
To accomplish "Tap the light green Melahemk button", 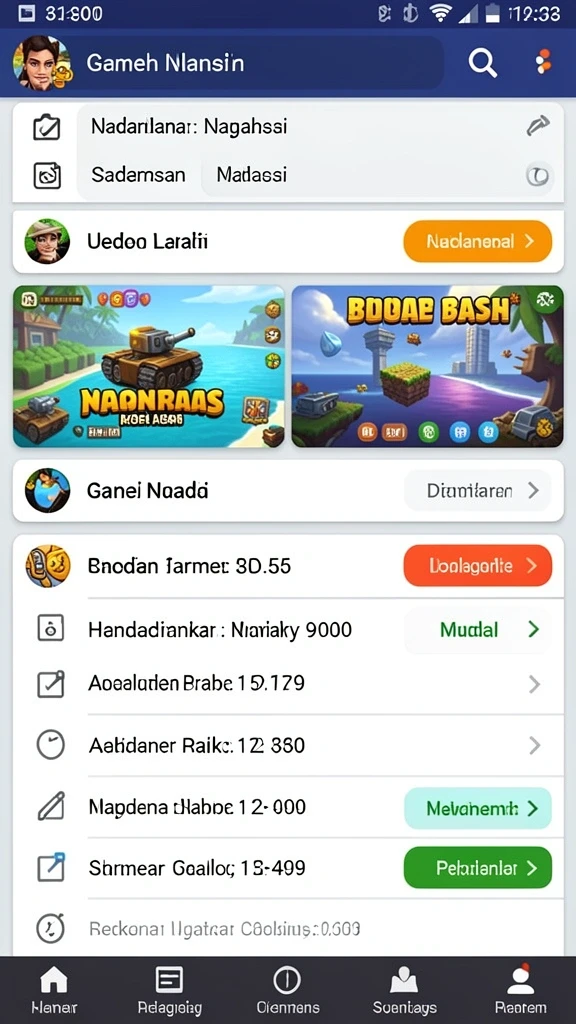I will pos(478,808).
